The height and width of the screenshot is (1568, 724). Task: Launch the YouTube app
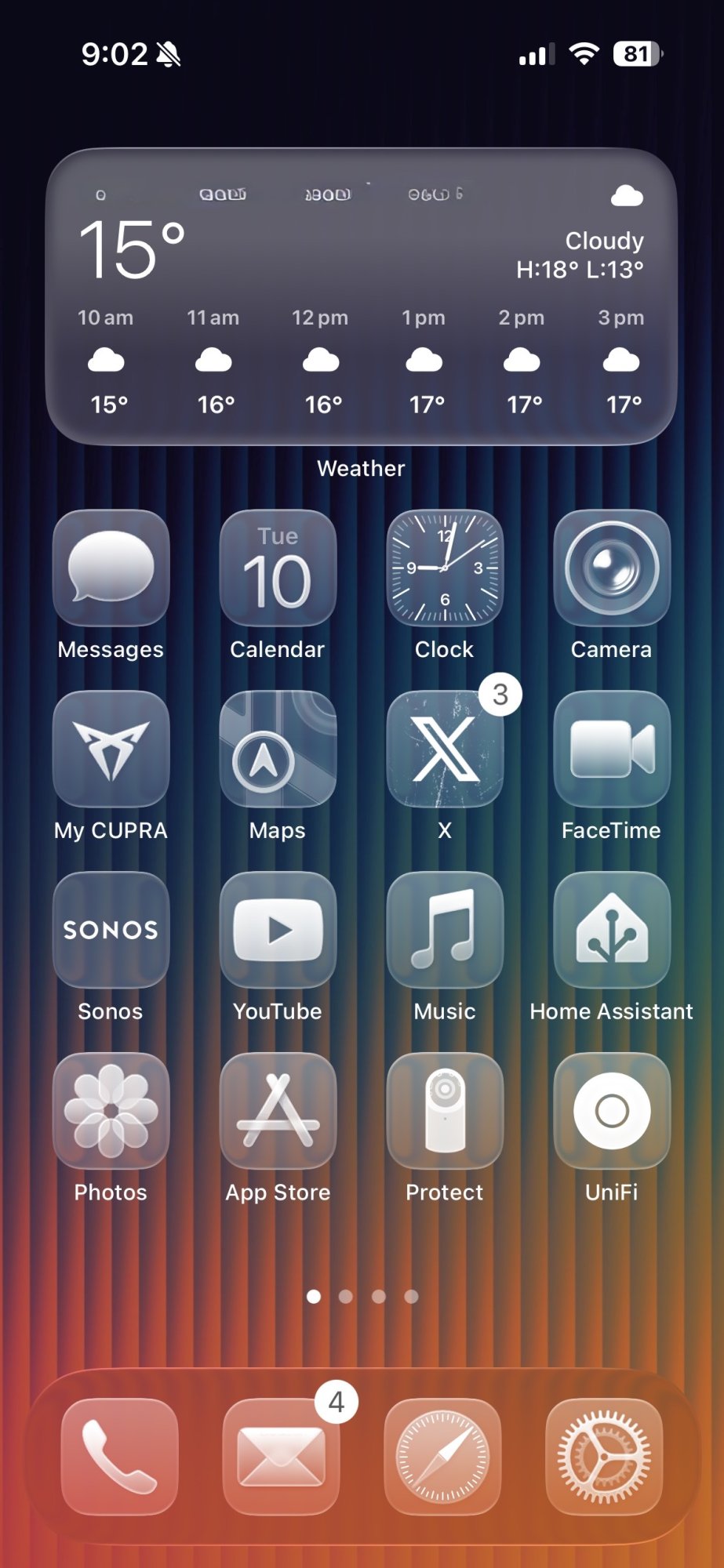(x=278, y=931)
